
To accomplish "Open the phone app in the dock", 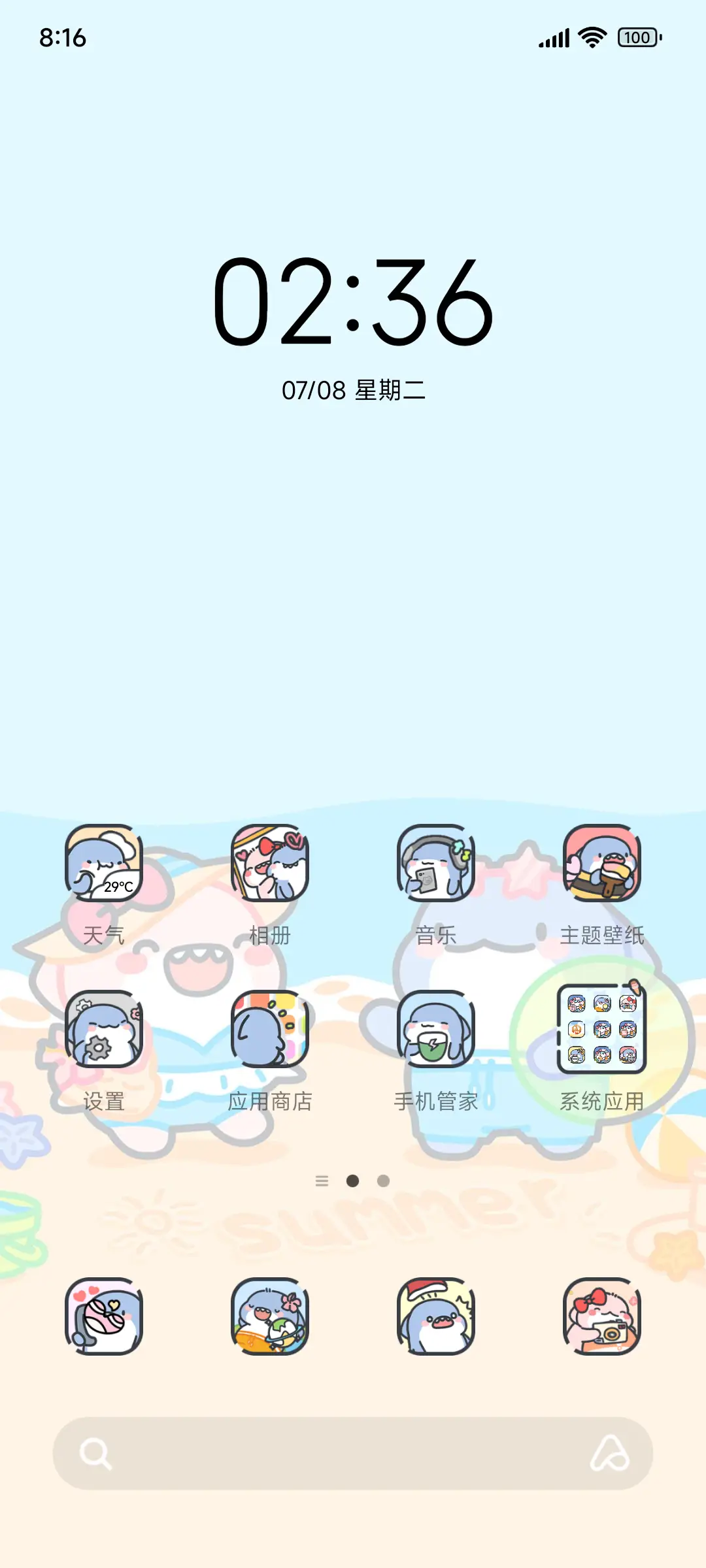I will [106, 1318].
